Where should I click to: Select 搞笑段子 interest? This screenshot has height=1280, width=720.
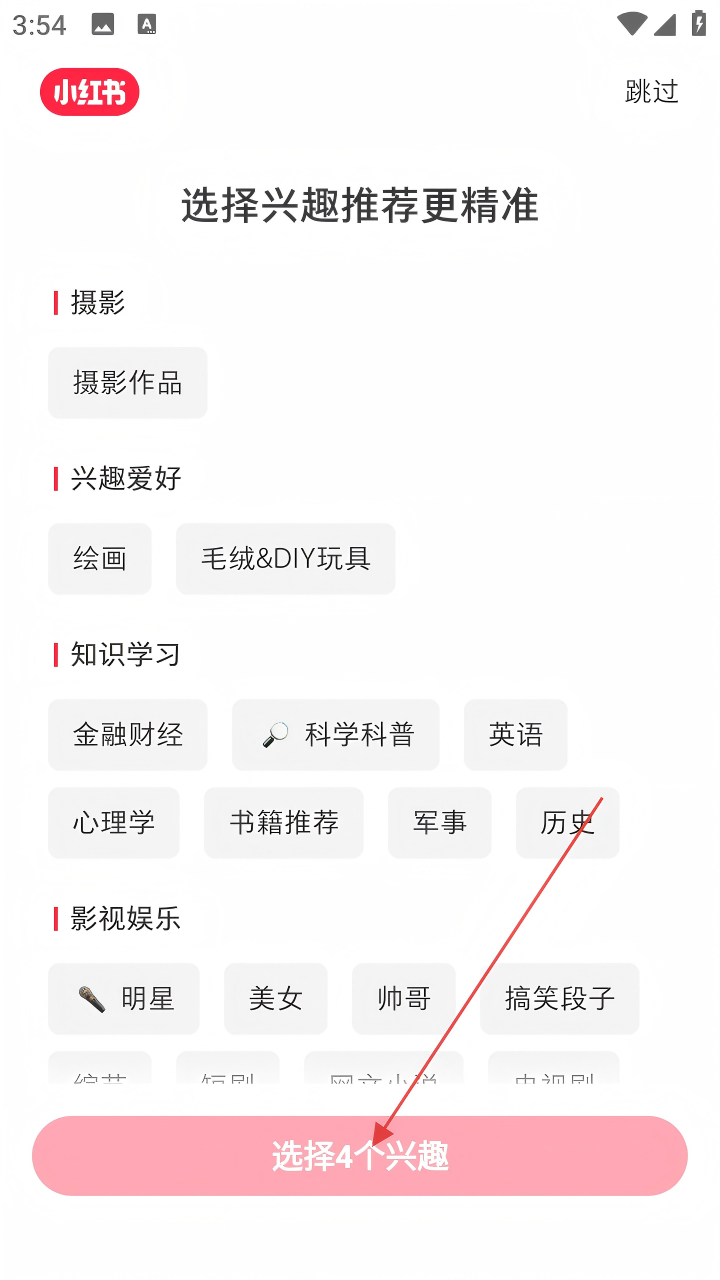pos(560,998)
